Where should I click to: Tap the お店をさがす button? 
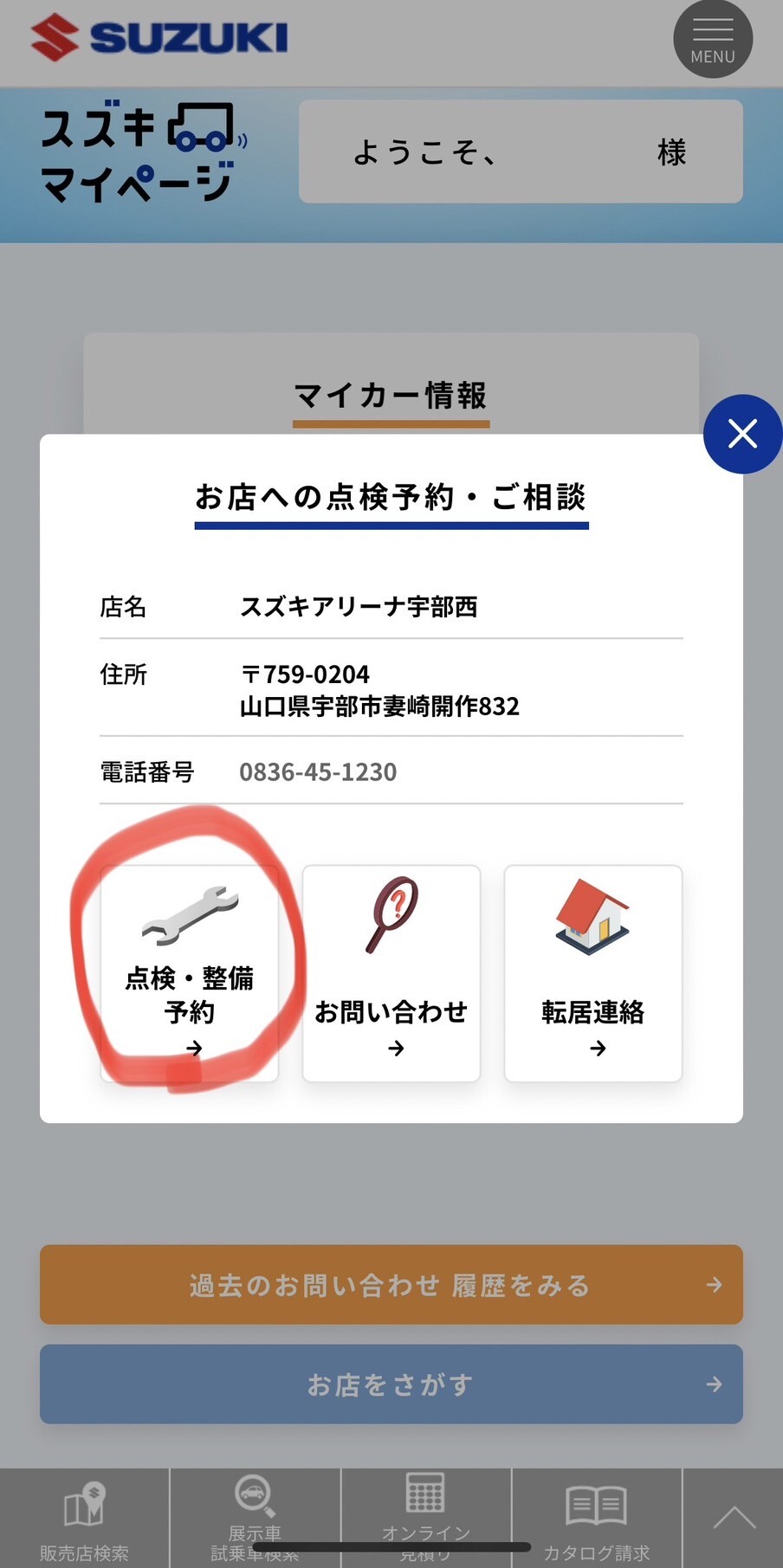[x=391, y=1384]
